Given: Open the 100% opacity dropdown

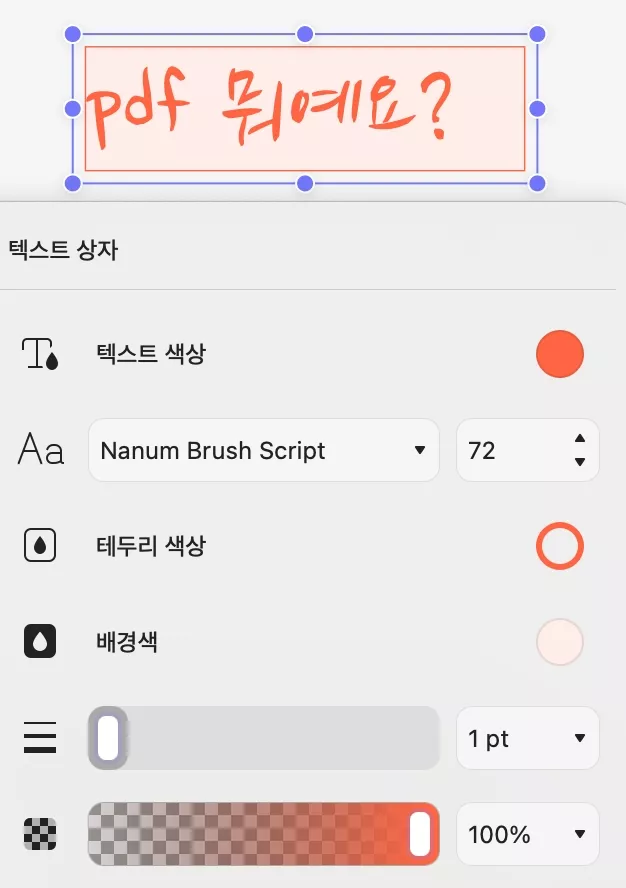Looking at the screenshot, I should [x=527, y=834].
